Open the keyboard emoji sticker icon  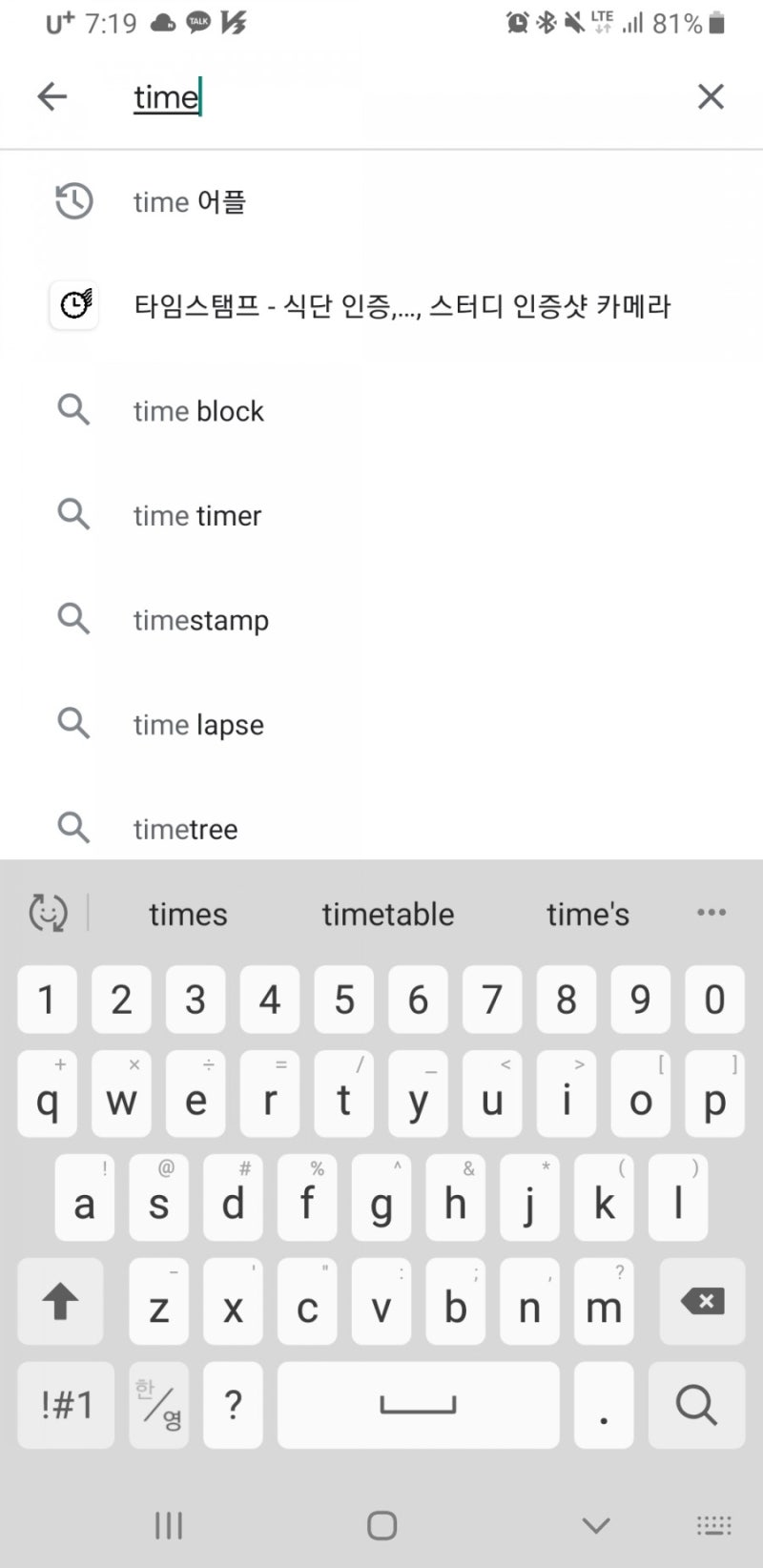pyautogui.click(x=48, y=913)
